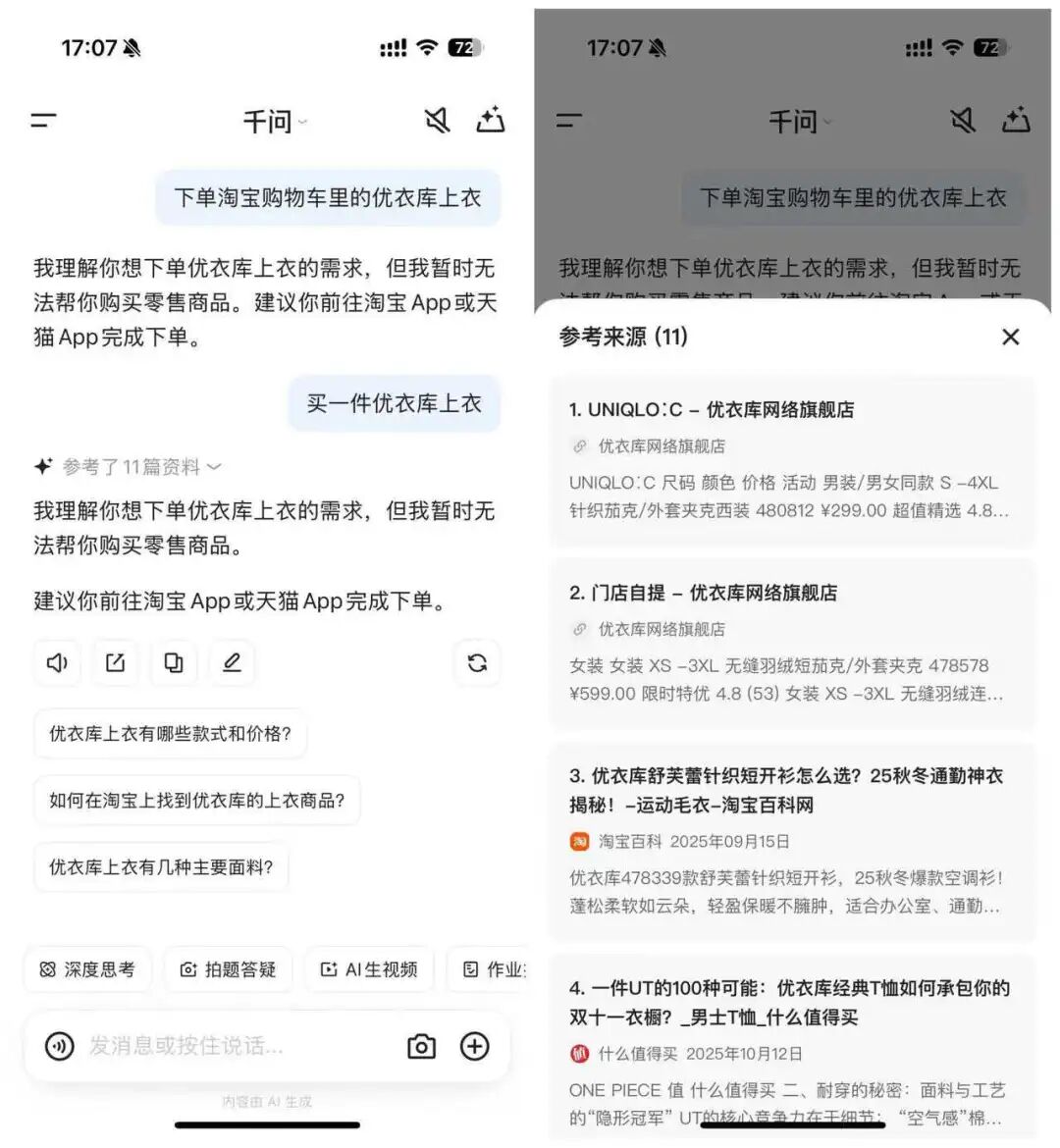Open the AI生视频 feature

369,969
